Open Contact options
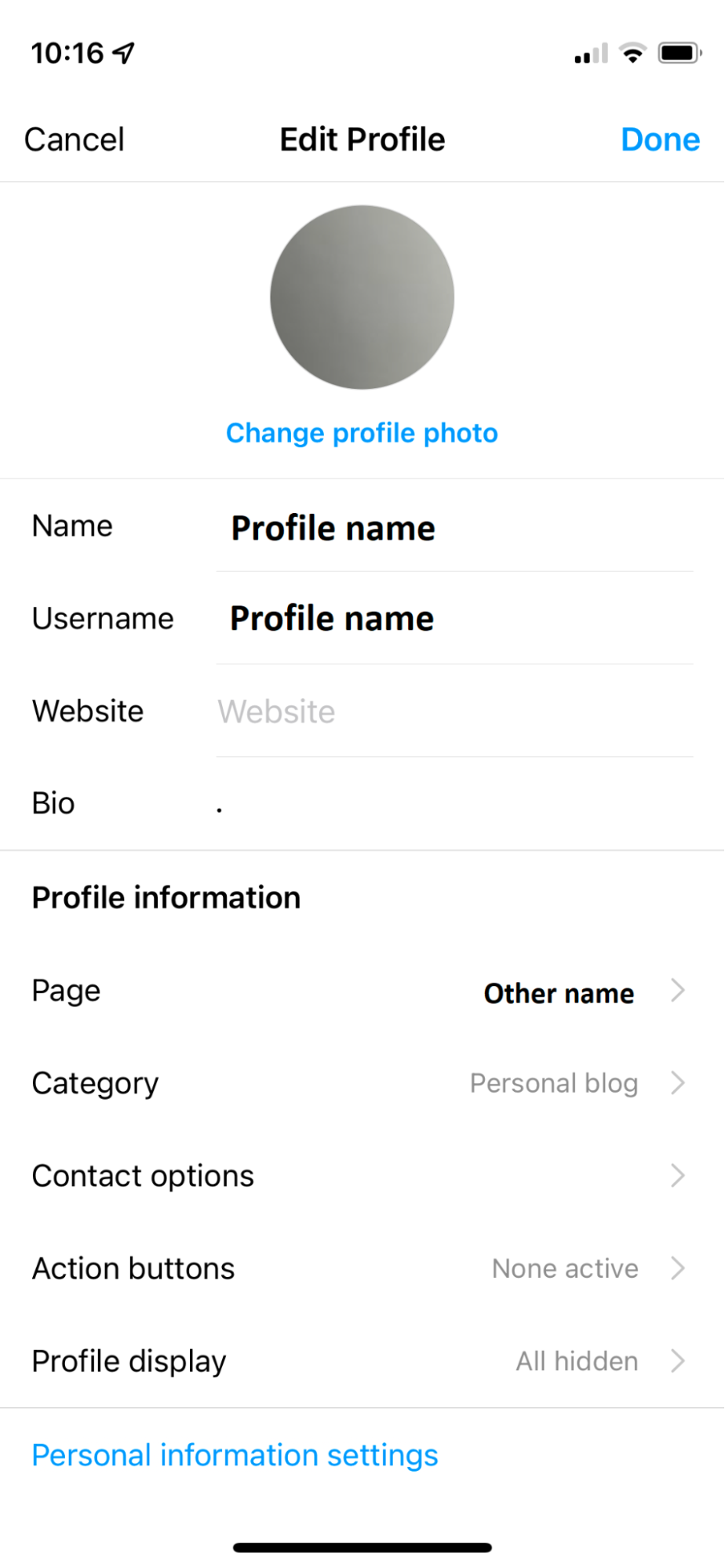Viewport: 725px width, 1568px height. (362, 1176)
